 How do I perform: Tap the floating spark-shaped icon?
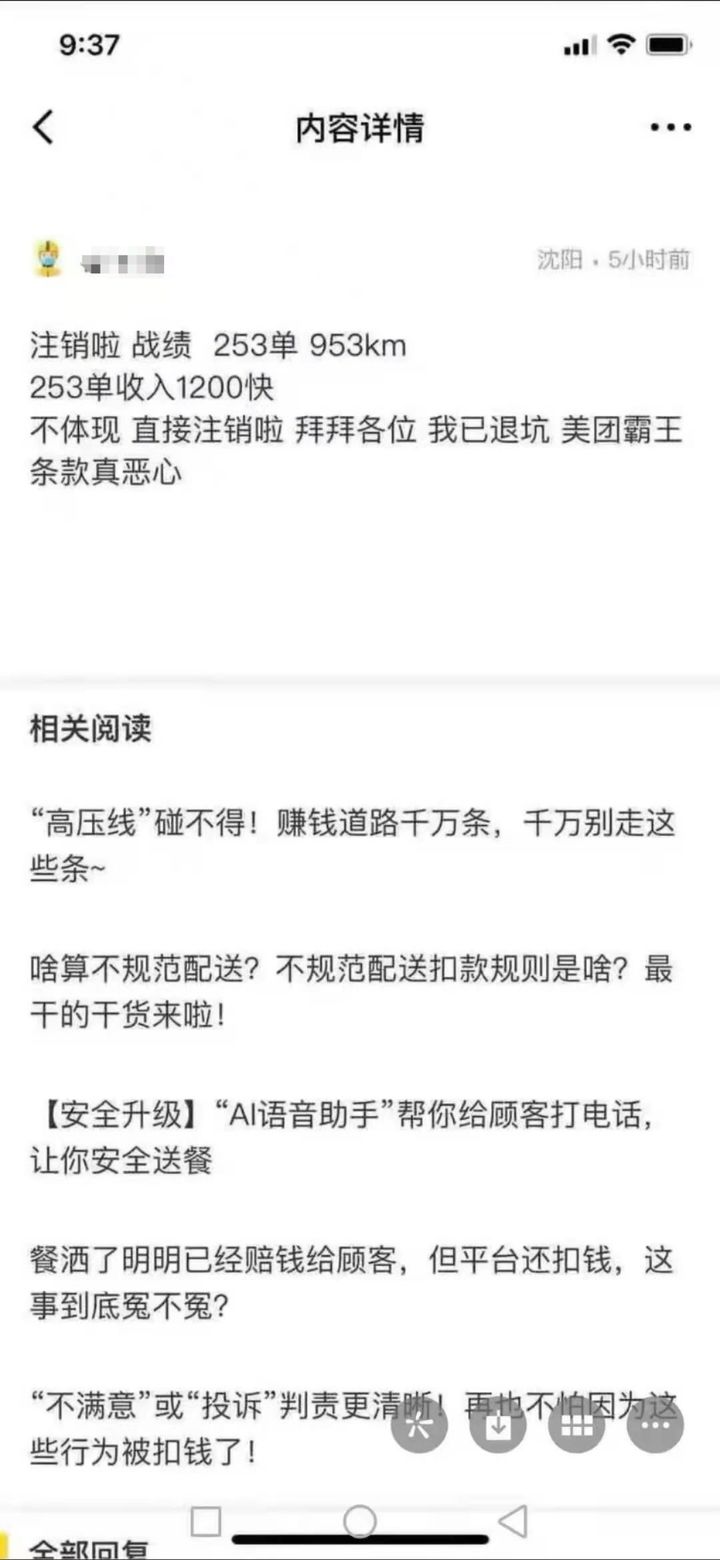(x=419, y=1425)
